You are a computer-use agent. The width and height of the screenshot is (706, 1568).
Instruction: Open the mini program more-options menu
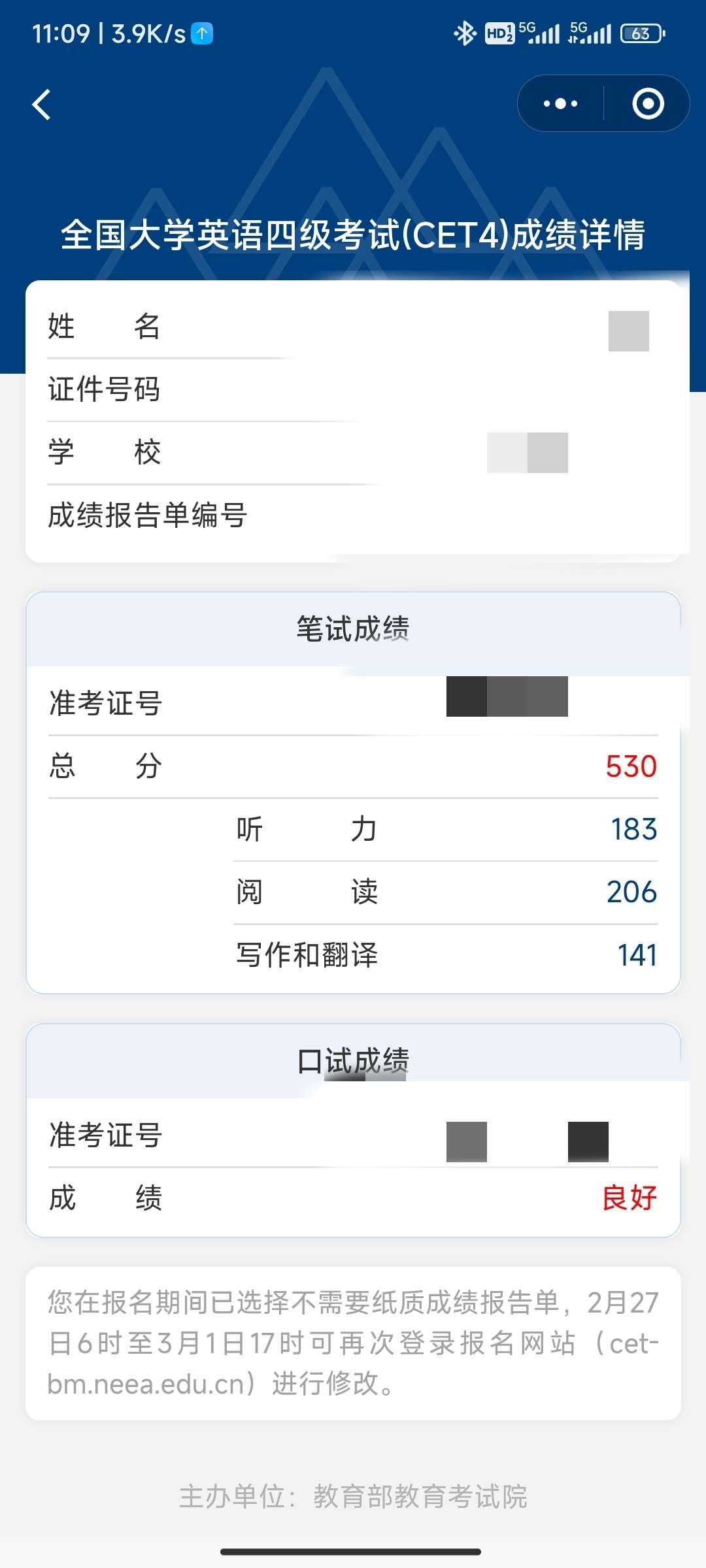click(x=561, y=104)
